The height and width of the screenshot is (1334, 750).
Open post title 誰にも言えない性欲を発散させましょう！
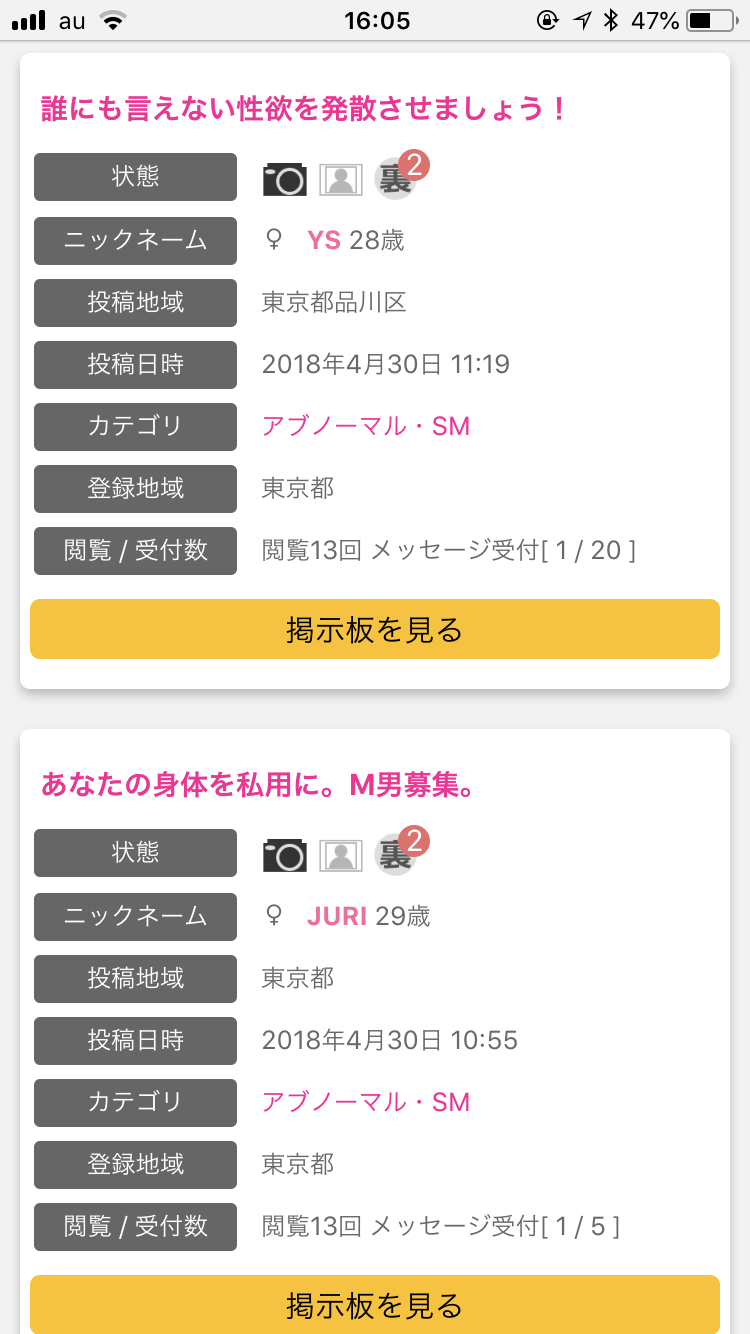pyautogui.click(x=304, y=109)
